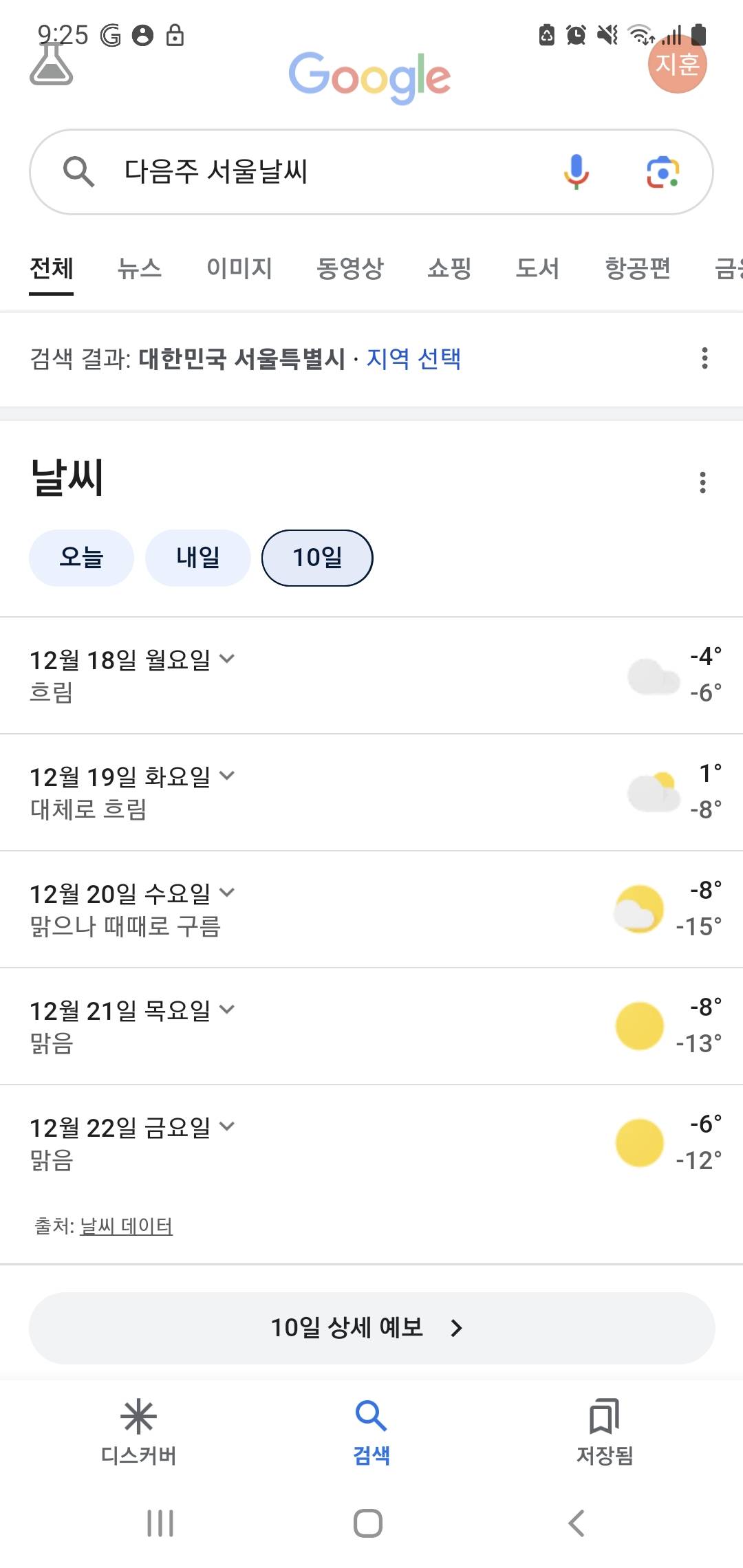Screen dimensions: 743x1568
Task: Select the 오늘 weather chip
Action: (81, 558)
